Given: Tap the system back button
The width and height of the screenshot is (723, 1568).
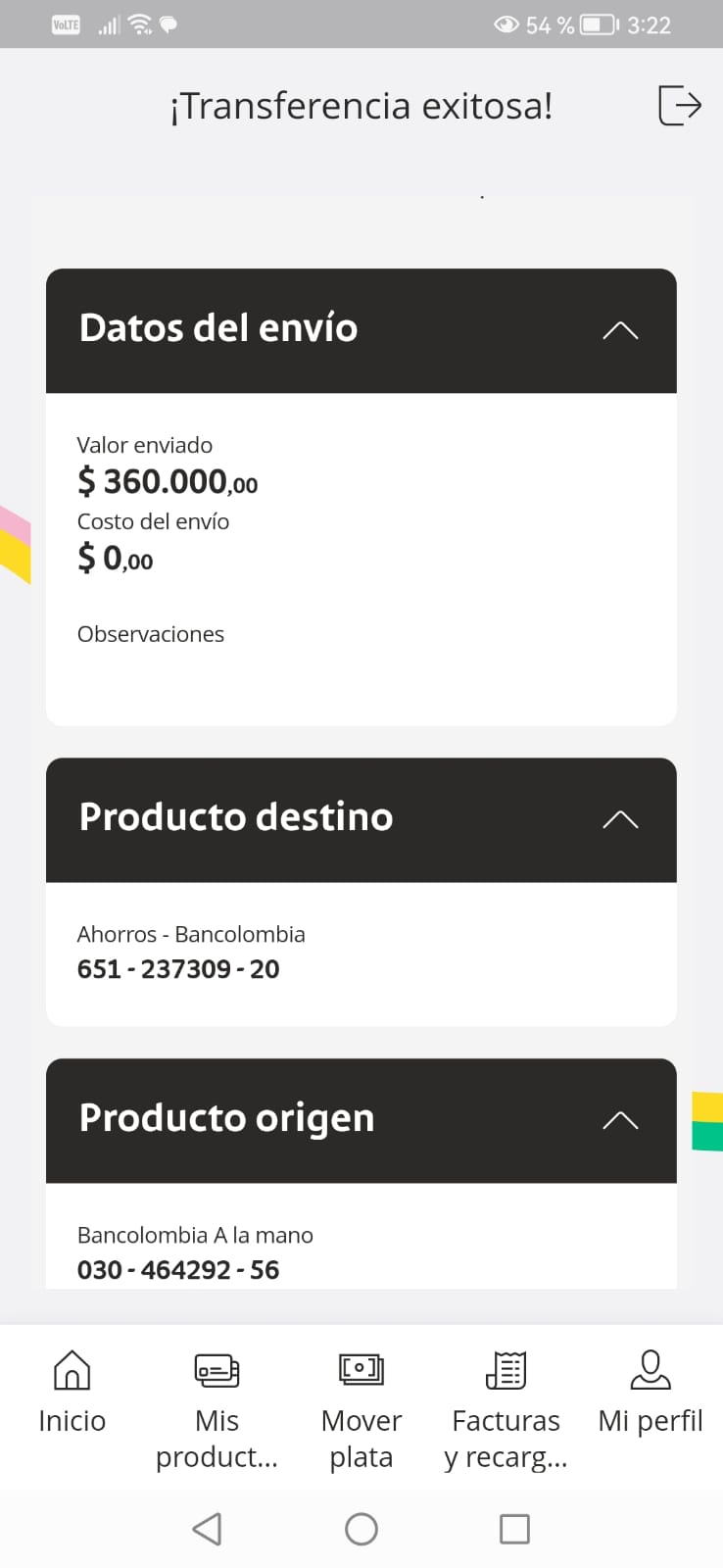Looking at the screenshot, I should coord(207,1529).
